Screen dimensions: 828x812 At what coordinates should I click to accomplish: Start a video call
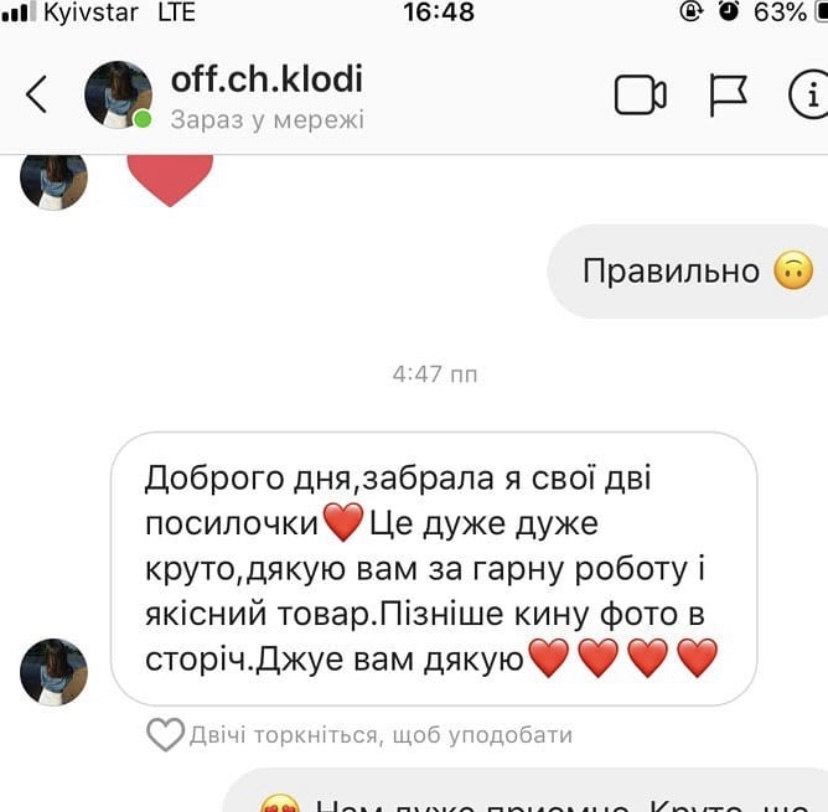click(640, 95)
